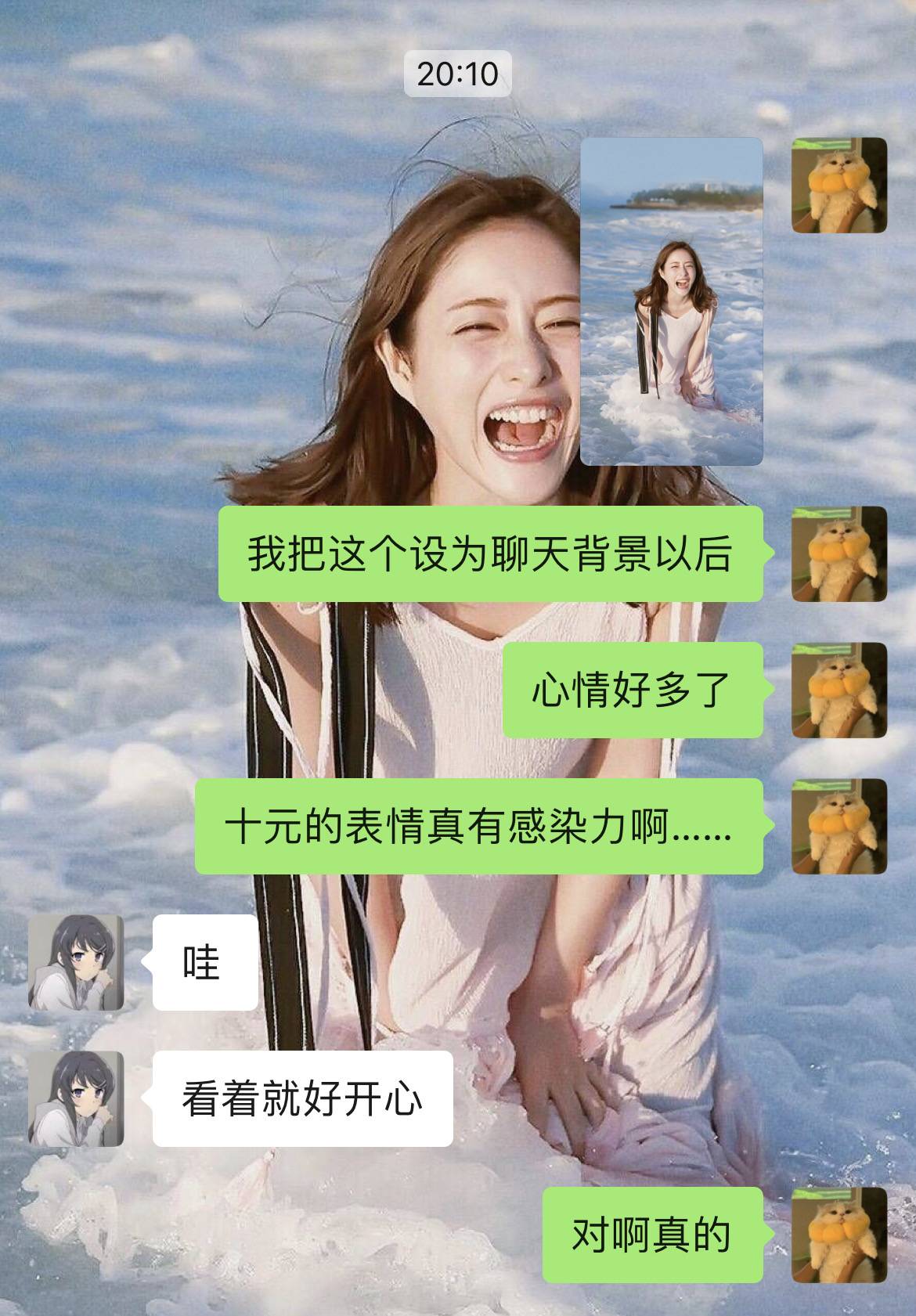Tap the anime avatar beside 看着就好开心
The image size is (916, 1316).
[x=76, y=1098]
